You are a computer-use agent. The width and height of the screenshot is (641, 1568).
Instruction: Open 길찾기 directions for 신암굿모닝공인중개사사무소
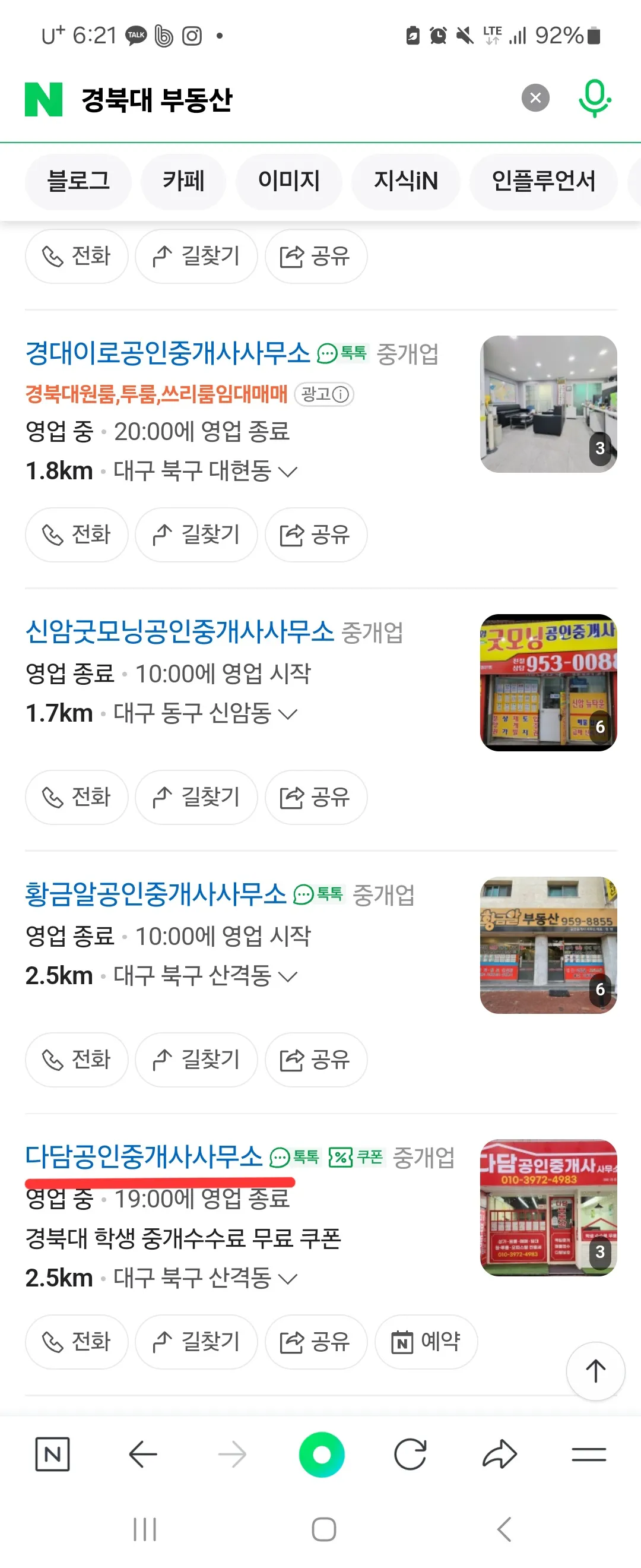(x=196, y=796)
